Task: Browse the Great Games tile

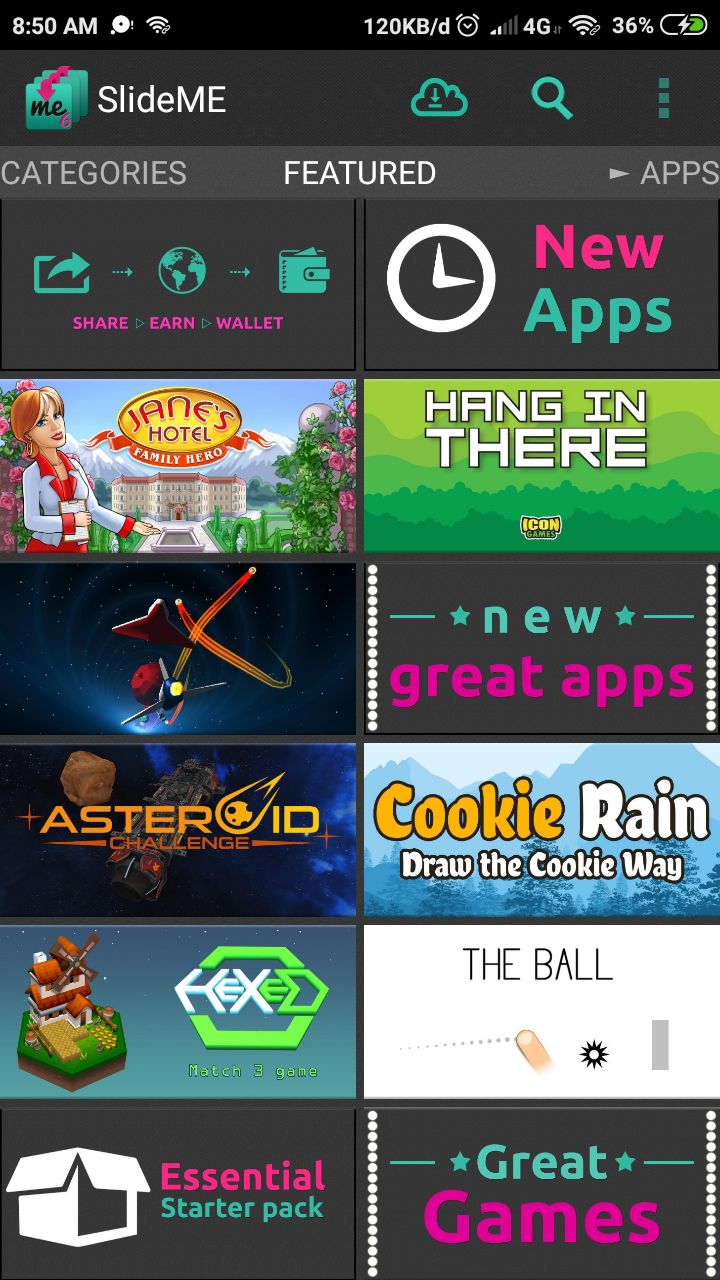Action: click(x=541, y=1192)
